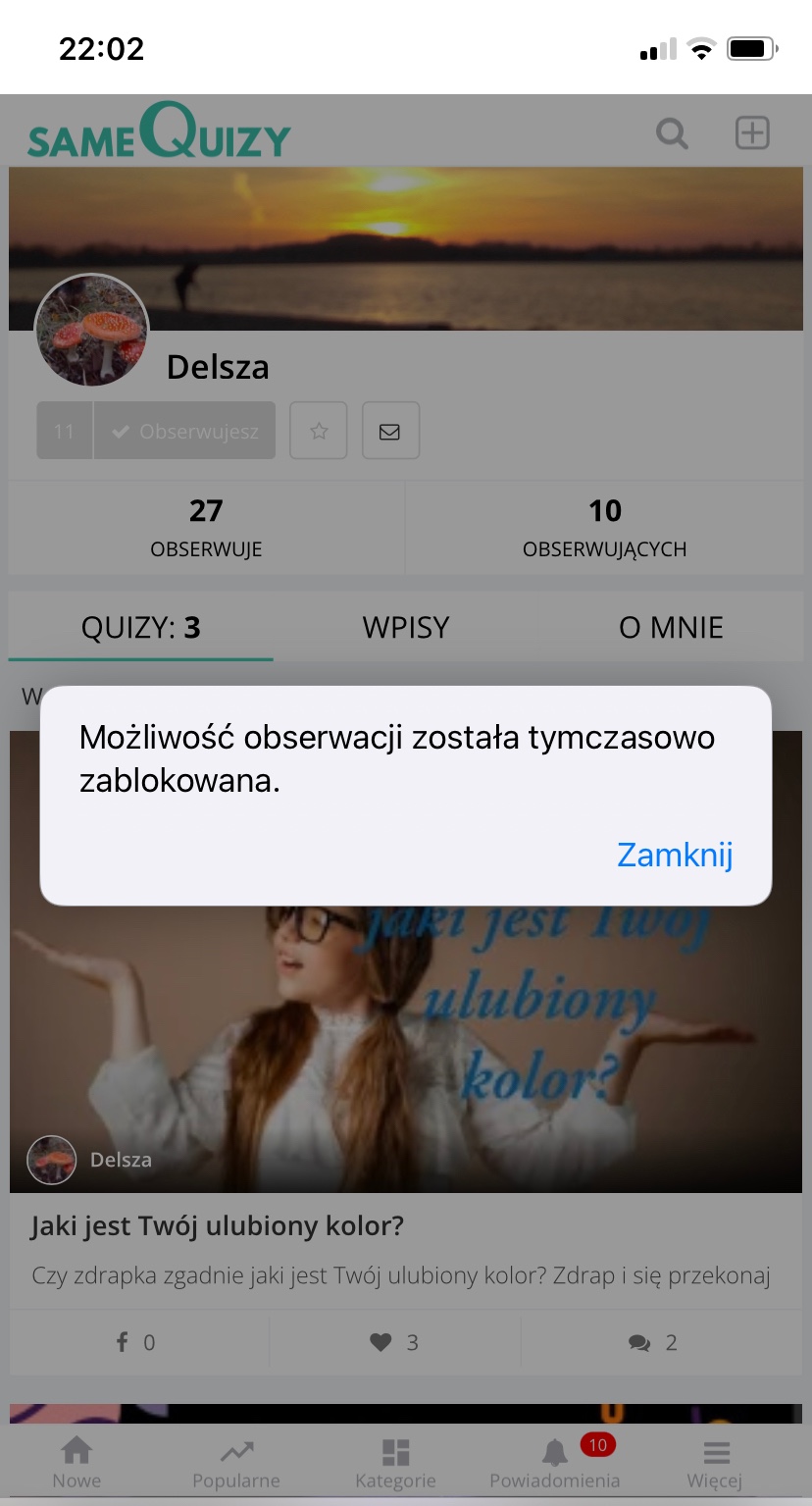Dismiss the dialog with Zamknij

coord(675,855)
